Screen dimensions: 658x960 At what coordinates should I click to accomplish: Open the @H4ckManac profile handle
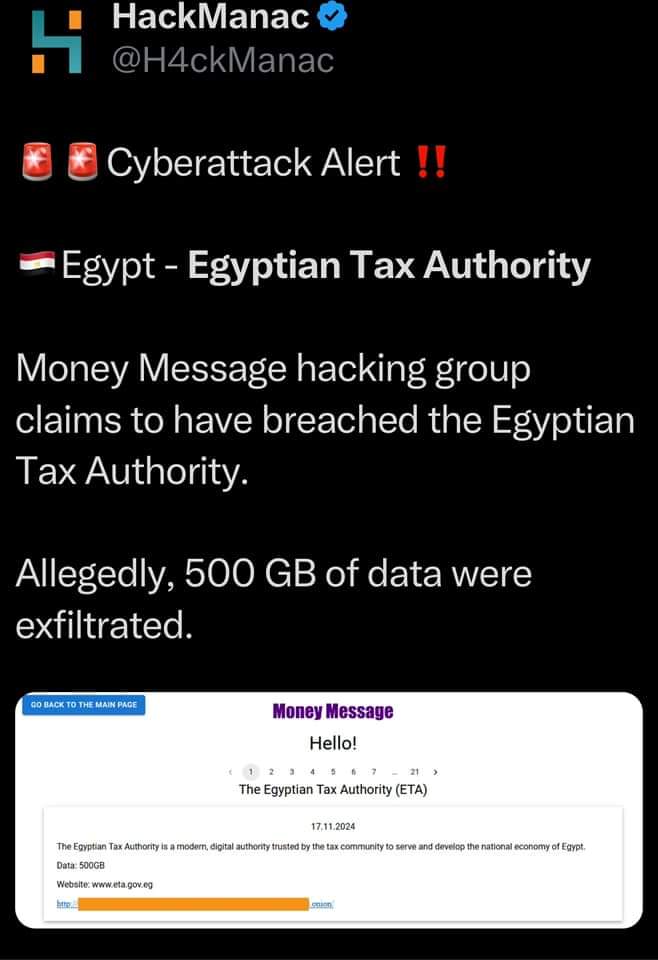221,61
